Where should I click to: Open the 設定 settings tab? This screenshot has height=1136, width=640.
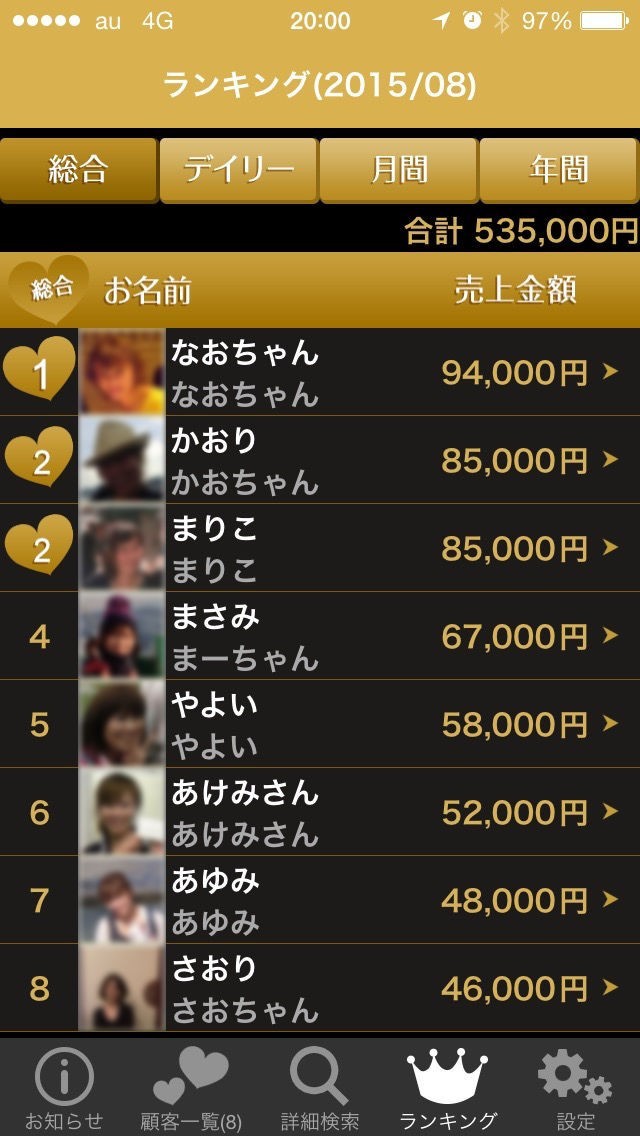(x=576, y=1088)
